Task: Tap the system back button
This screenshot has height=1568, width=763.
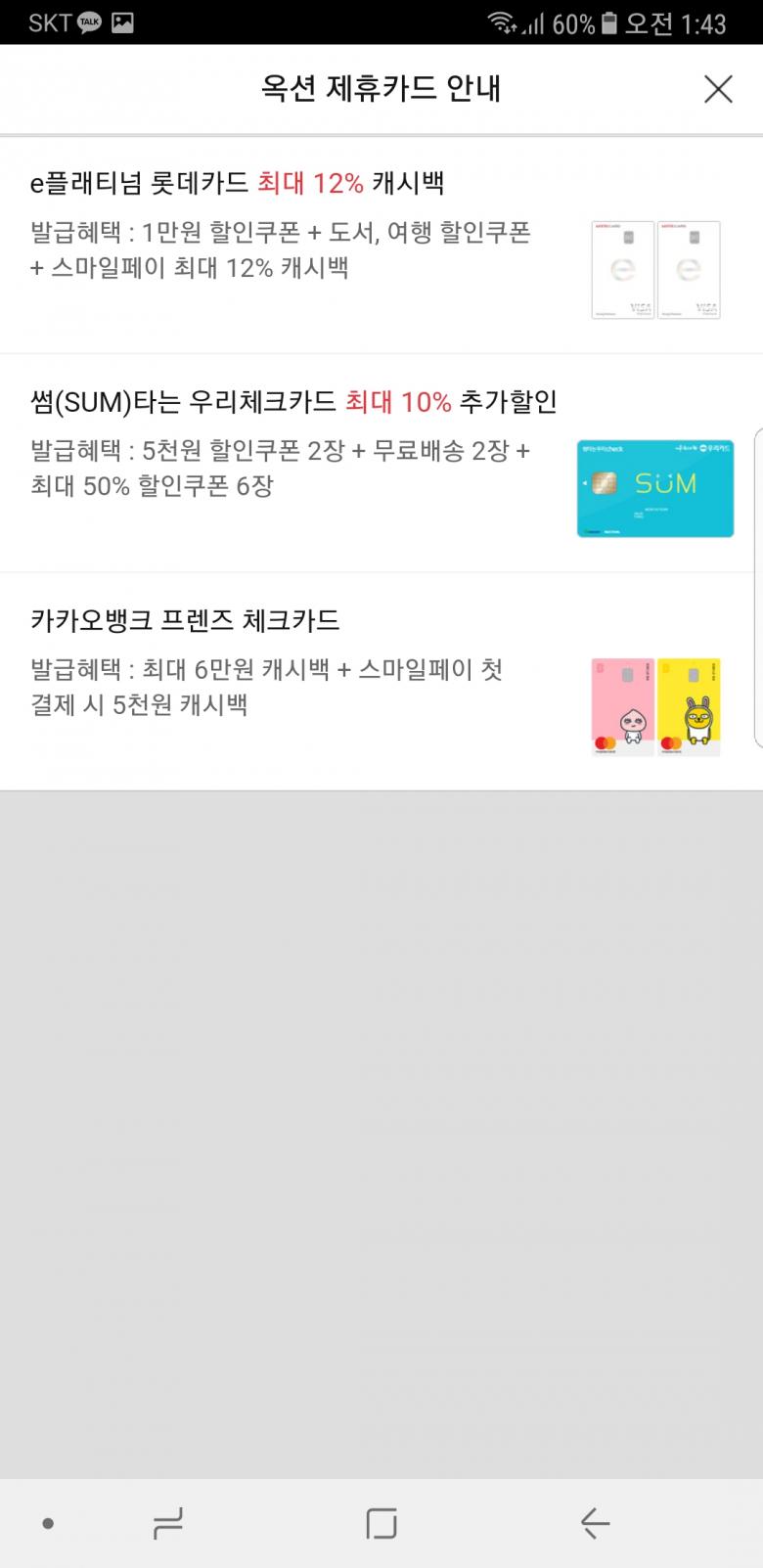Action: 595,1523
